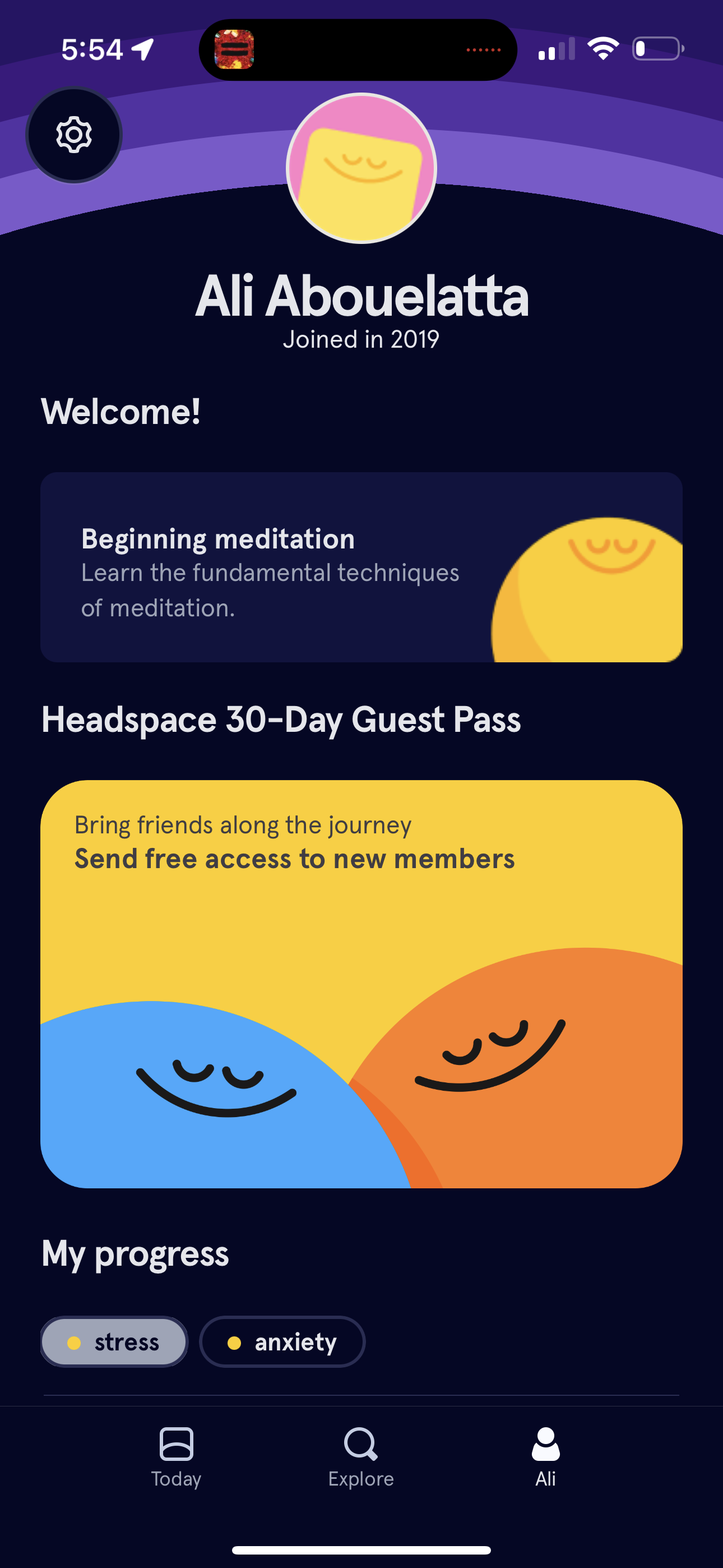Tap the Wi-Fi icon in the status bar
This screenshot has height=1568, width=723.
603,50
